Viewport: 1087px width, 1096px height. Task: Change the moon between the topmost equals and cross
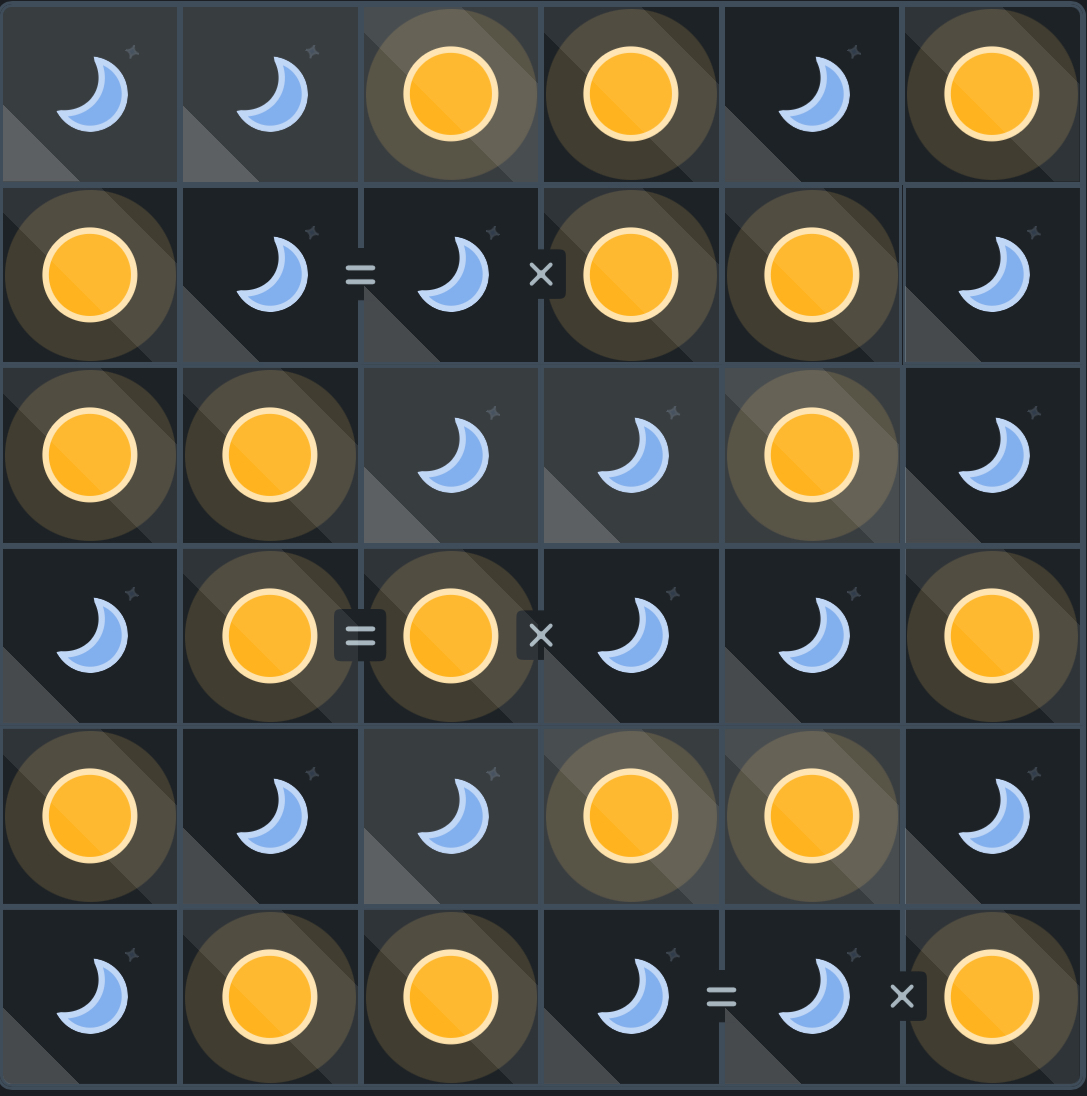pos(451,274)
